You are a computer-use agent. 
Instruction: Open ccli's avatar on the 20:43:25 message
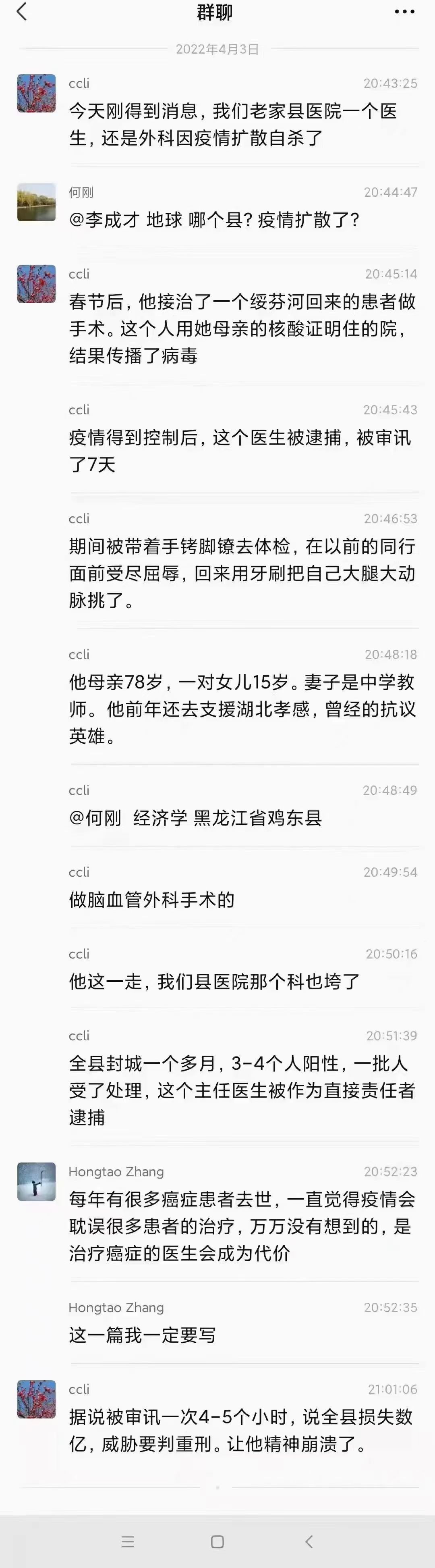pyautogui.click(x=37, y=94)
